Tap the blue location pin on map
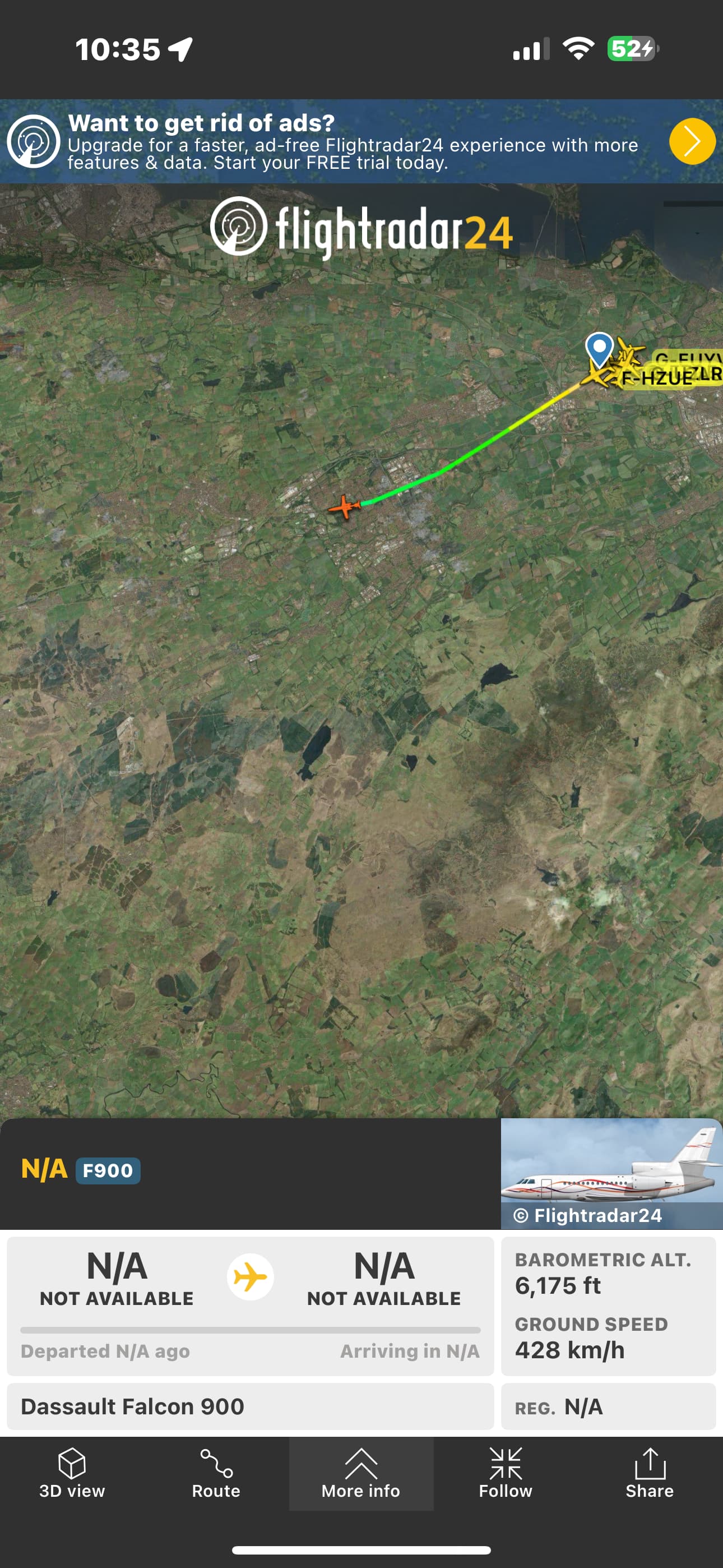This screenshot has width=723, height=1568. [x=599, y=348]
